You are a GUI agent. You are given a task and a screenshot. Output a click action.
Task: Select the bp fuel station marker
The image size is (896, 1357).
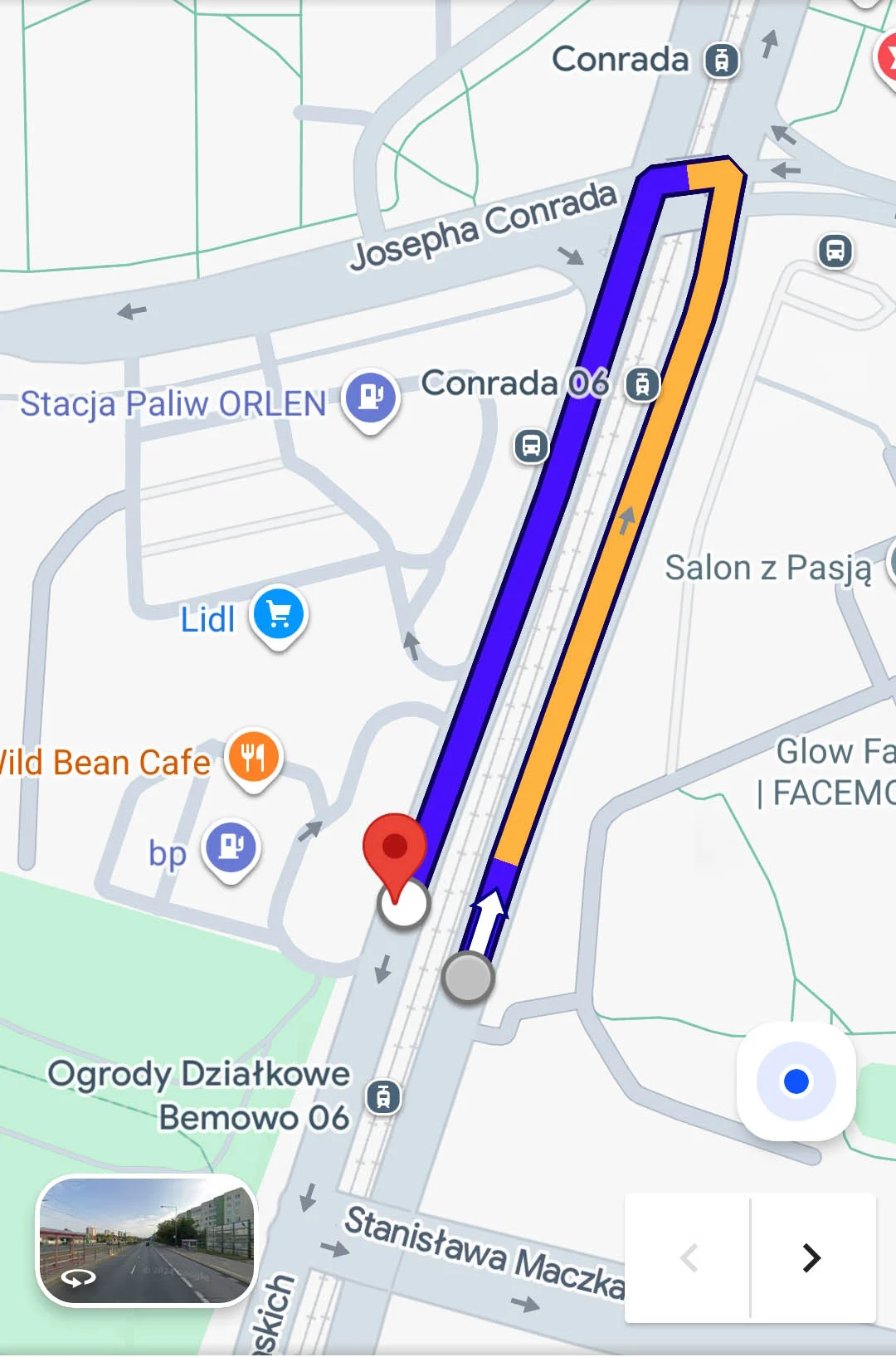(231, 847)
